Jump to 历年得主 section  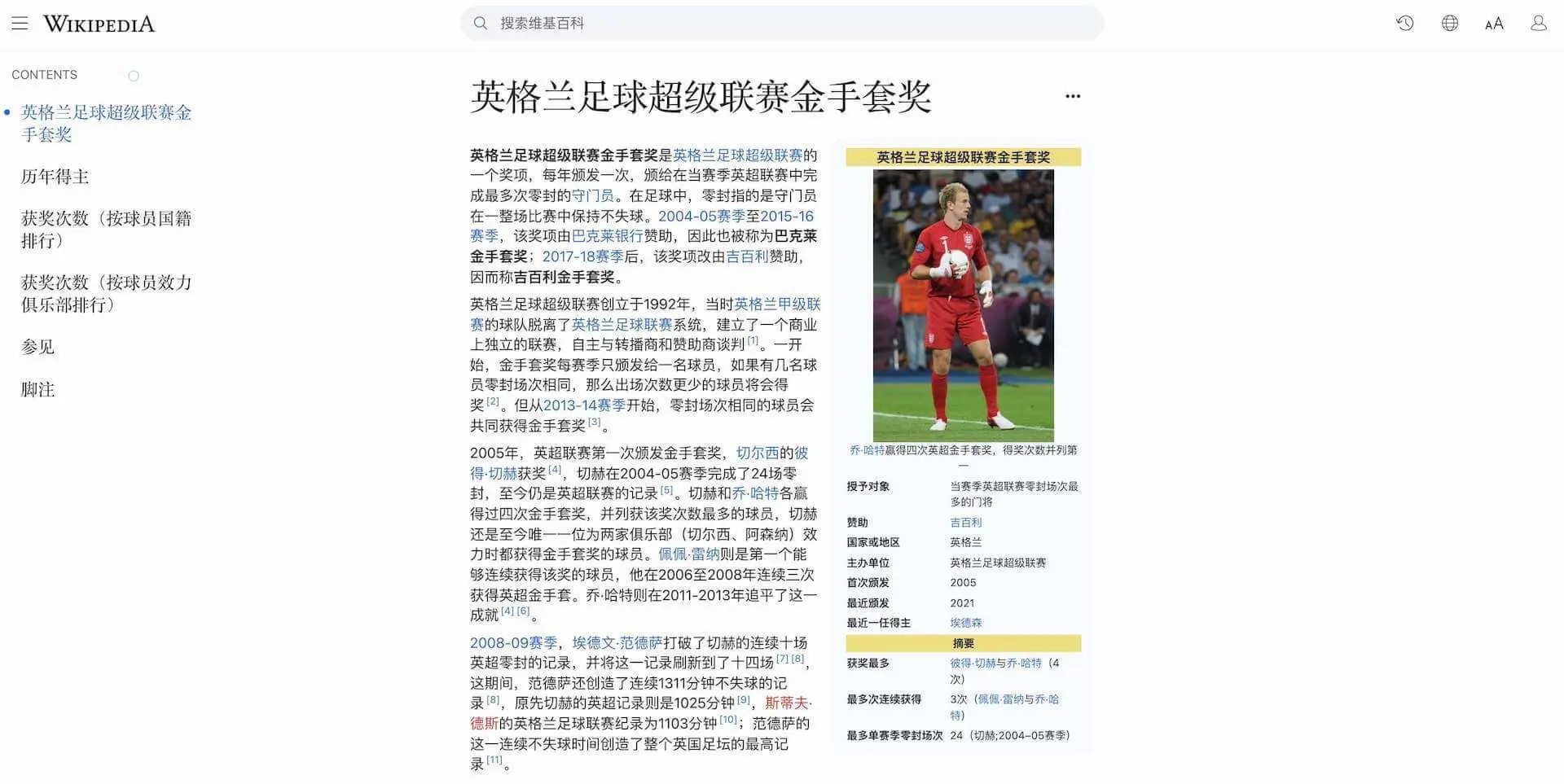pyautogui.click(x=55, y=177)
